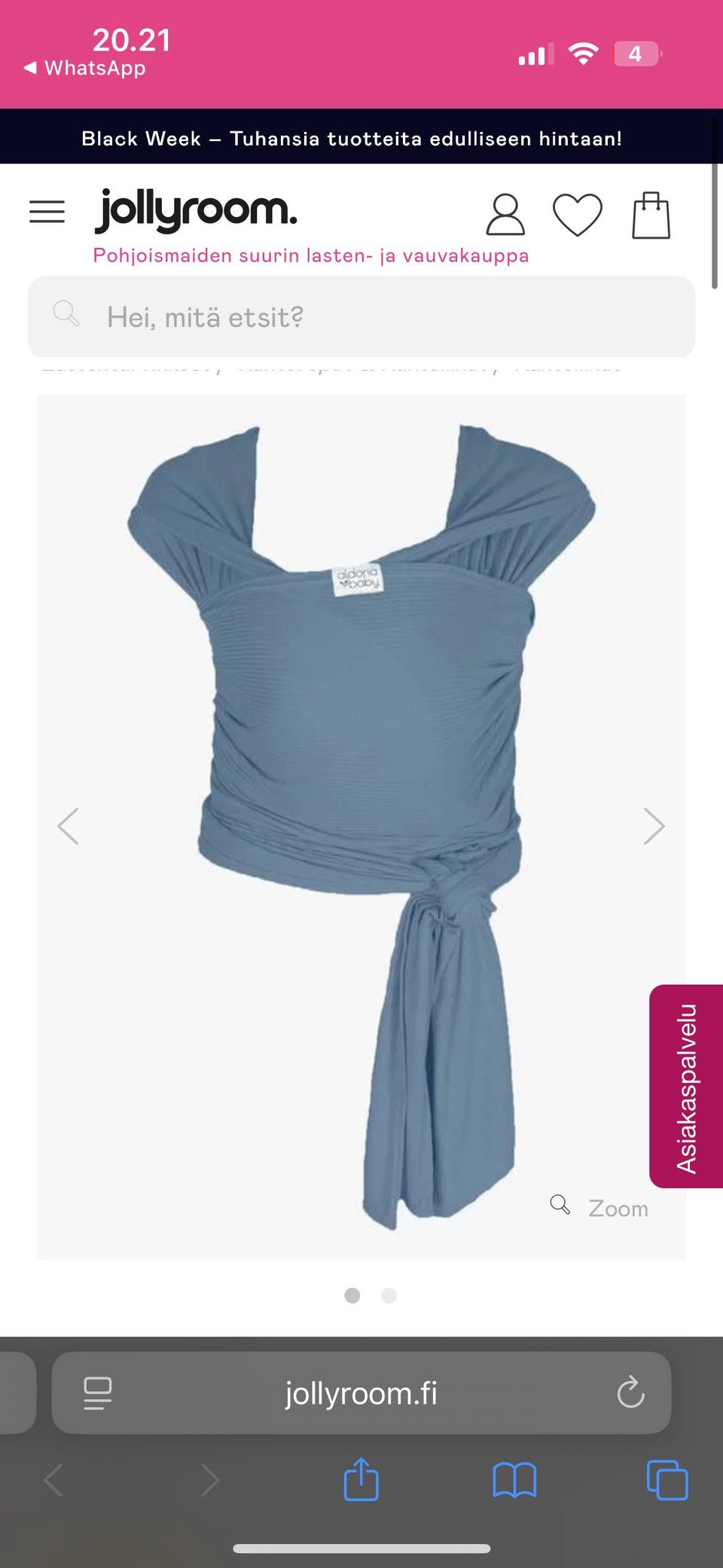This screenshot has width=723, height=1568.
Task: Open the page settings menu in address bar
Action: coord(98,1393)
